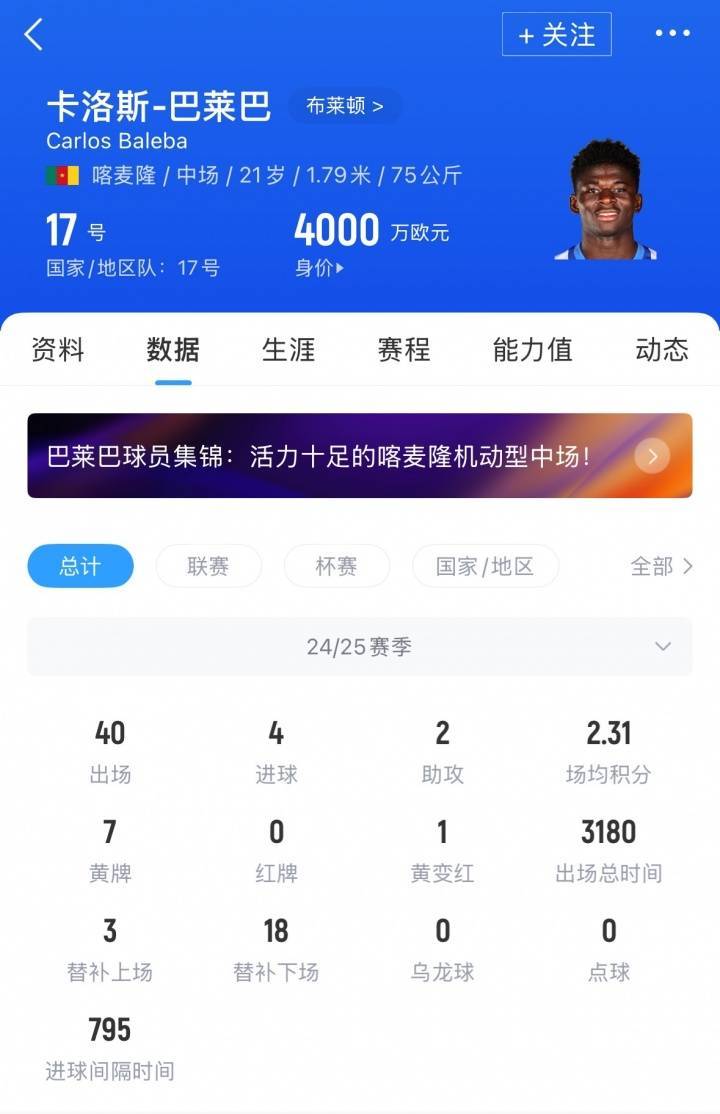Switch to the 生涯 tab
This screenshot has height=1114, width=720.
tap(288, 349)
